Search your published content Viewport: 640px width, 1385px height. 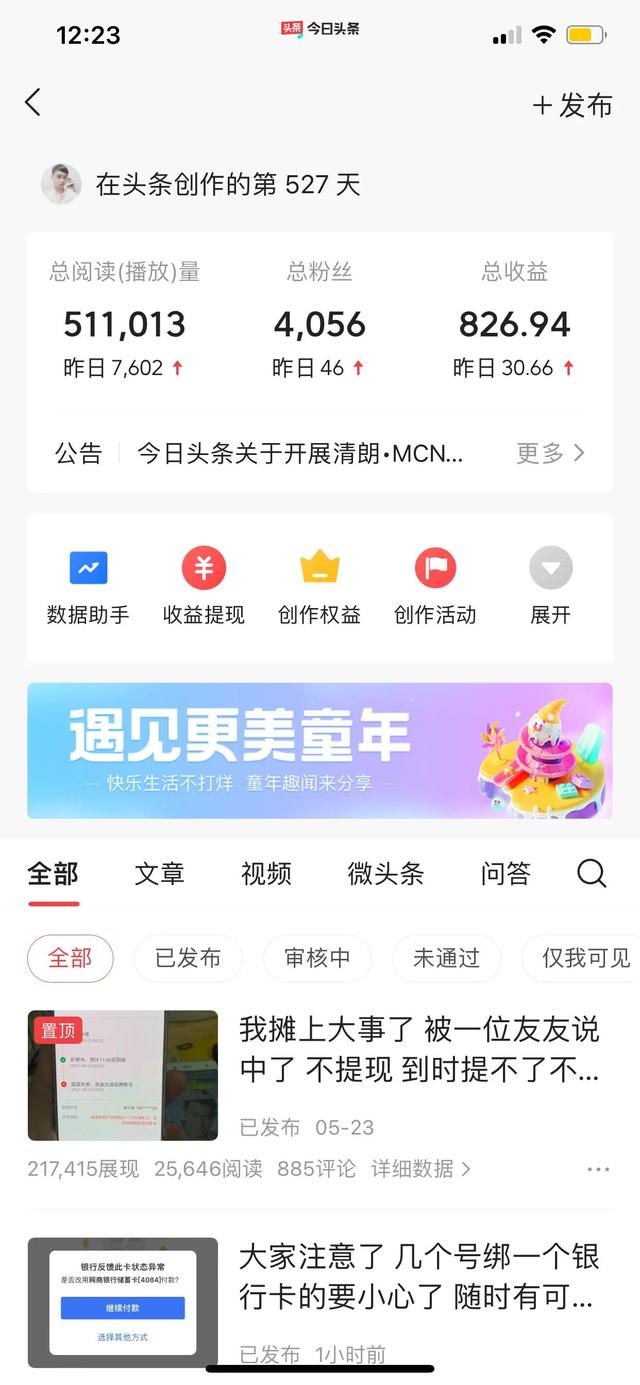coord(592,874)
